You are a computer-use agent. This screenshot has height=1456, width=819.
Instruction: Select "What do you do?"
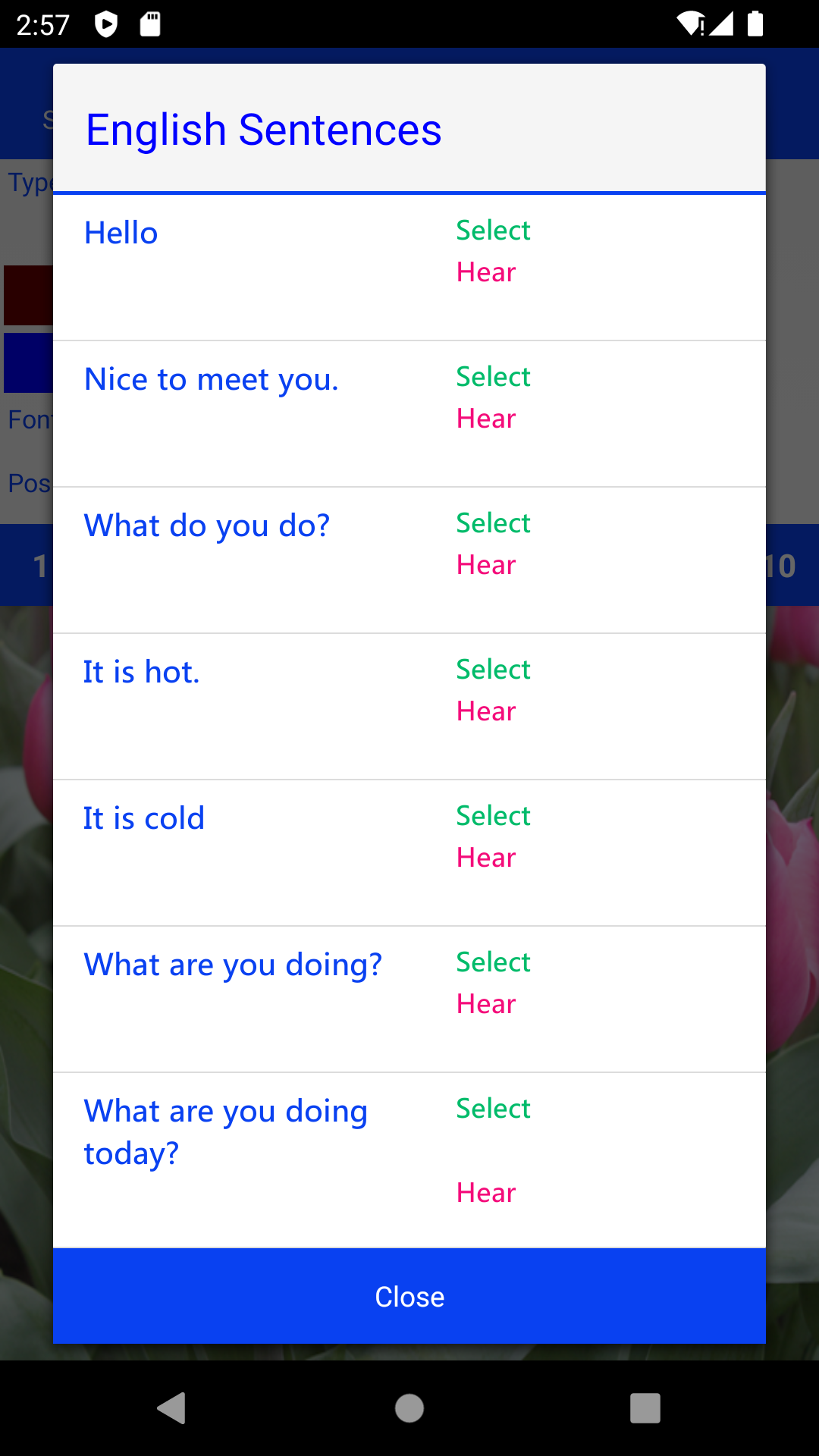(493, 523)
